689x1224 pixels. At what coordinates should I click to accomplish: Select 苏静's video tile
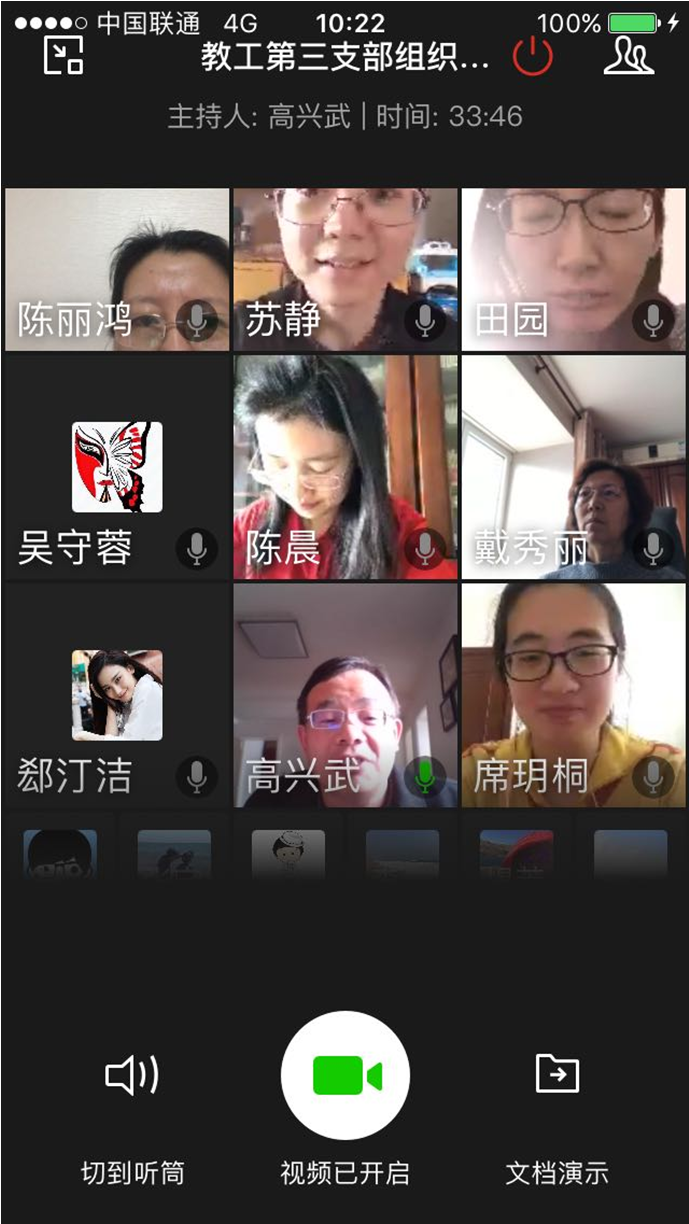345,270
